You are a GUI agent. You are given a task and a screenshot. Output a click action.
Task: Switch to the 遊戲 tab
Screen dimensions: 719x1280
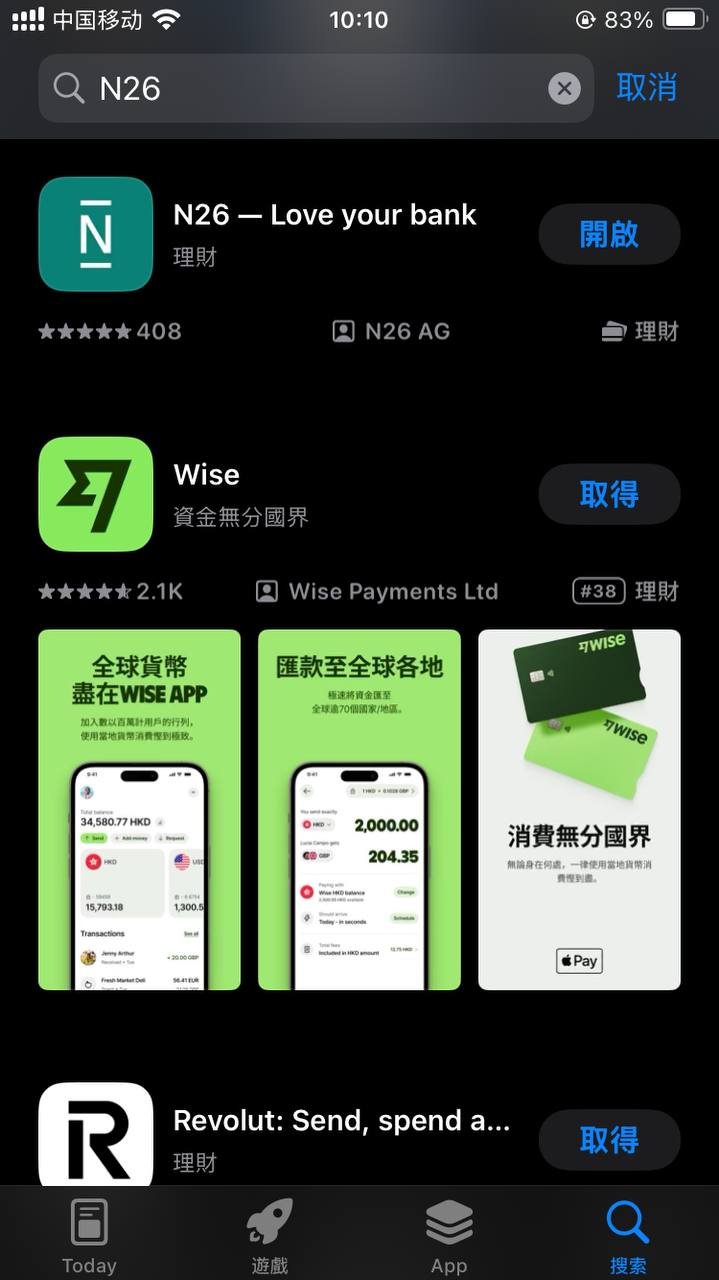click(269, 1236)
